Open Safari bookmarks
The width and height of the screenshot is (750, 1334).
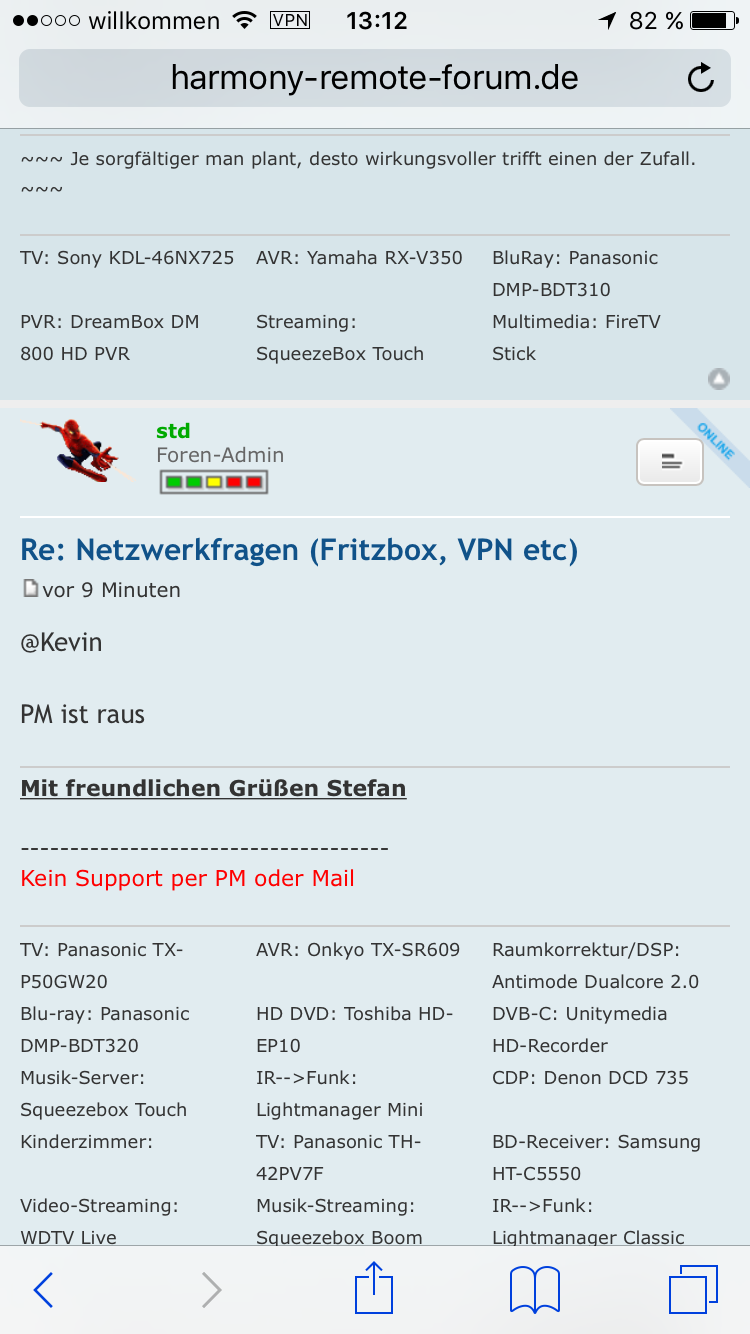coord(535,1290)
